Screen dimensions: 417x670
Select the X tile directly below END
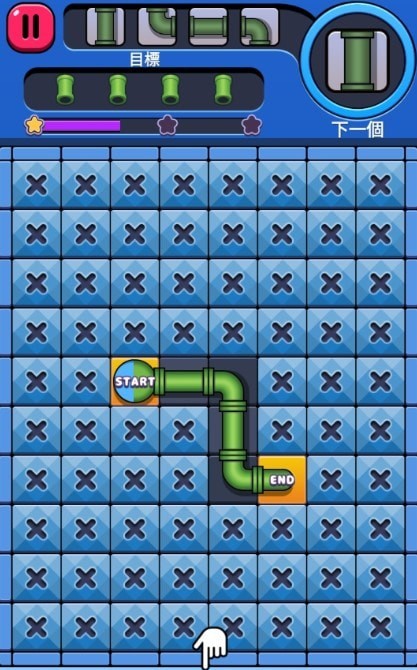point(282,529)
